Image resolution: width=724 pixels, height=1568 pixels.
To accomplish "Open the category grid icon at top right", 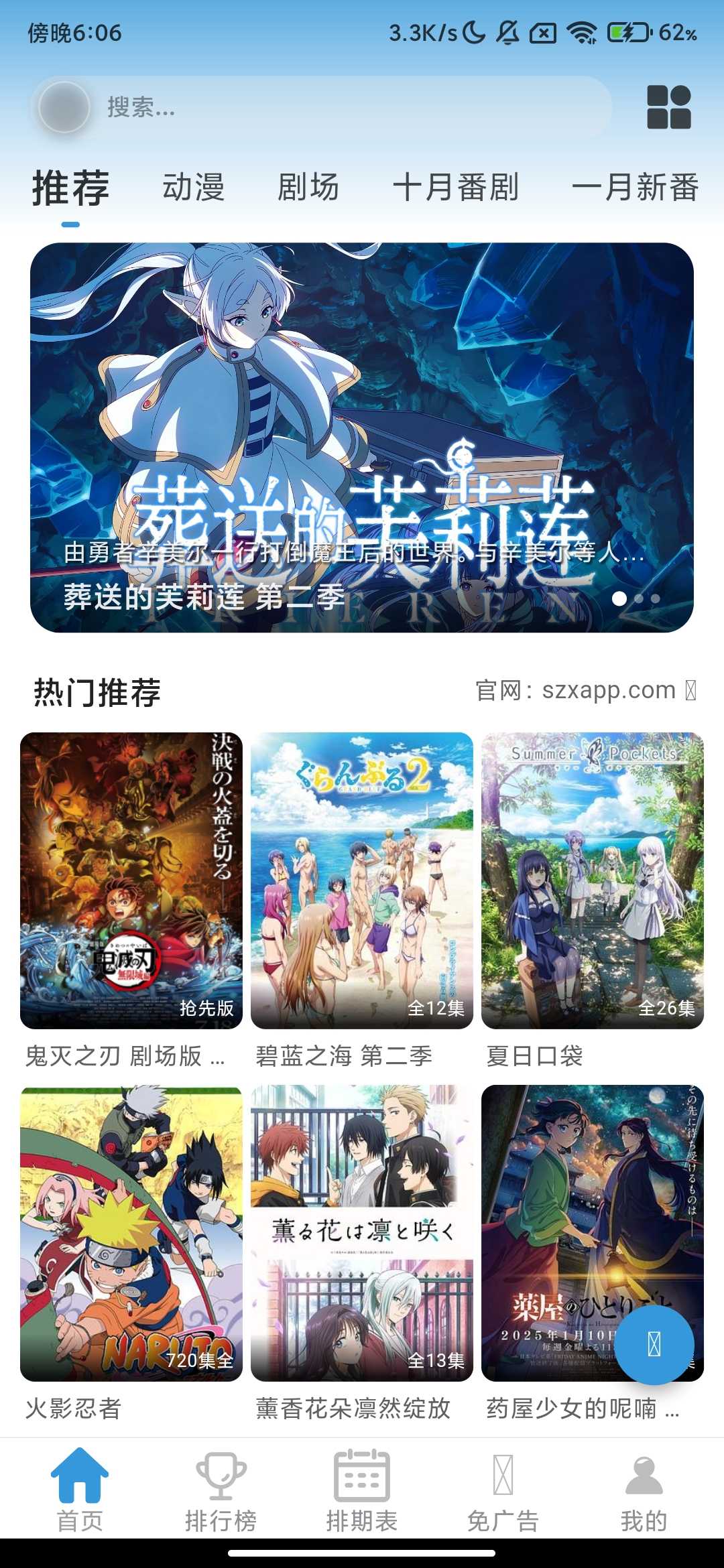I will (668, 107).
